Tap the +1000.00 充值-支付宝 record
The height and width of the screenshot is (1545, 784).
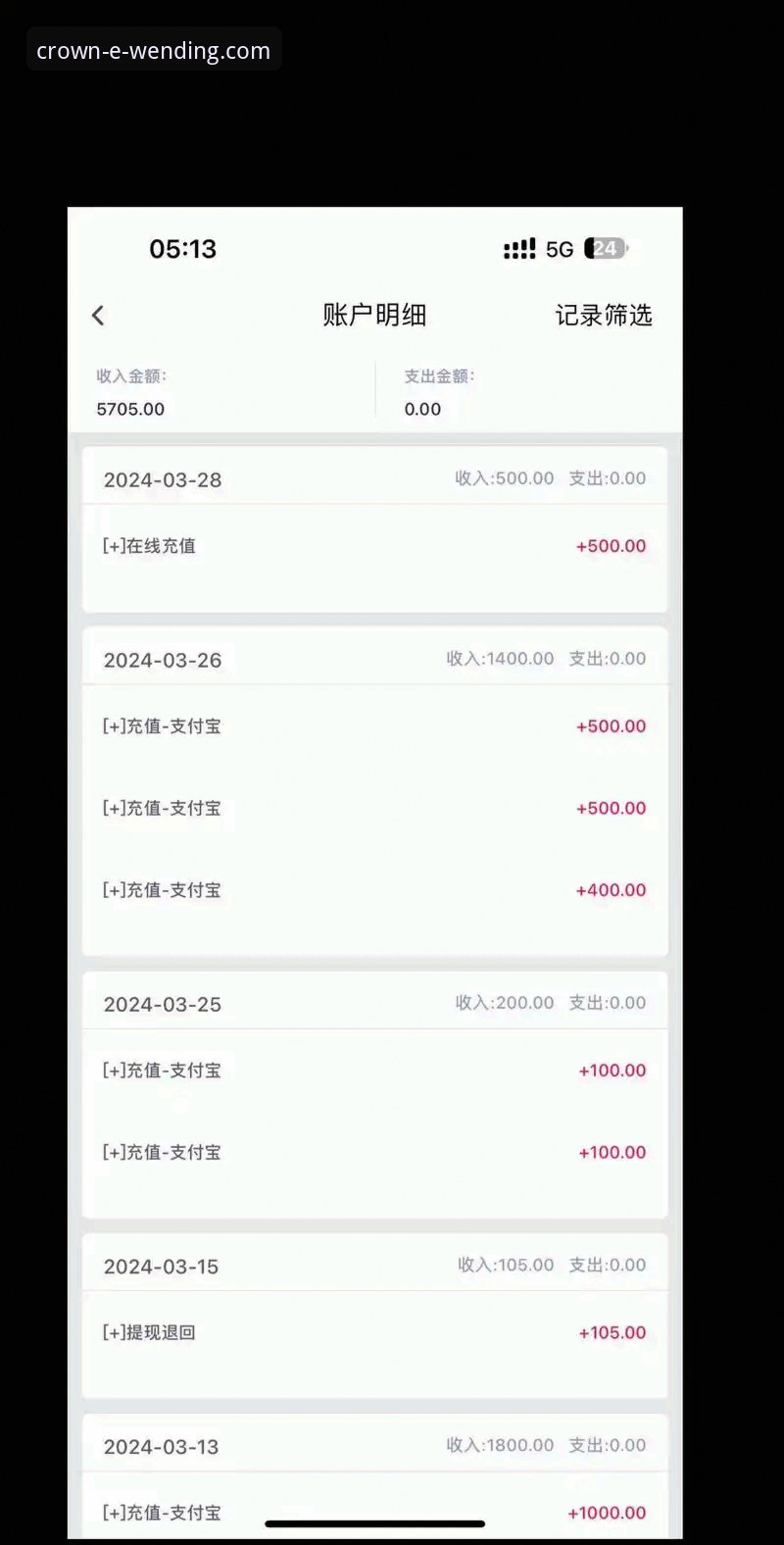tap(607, 1513)
